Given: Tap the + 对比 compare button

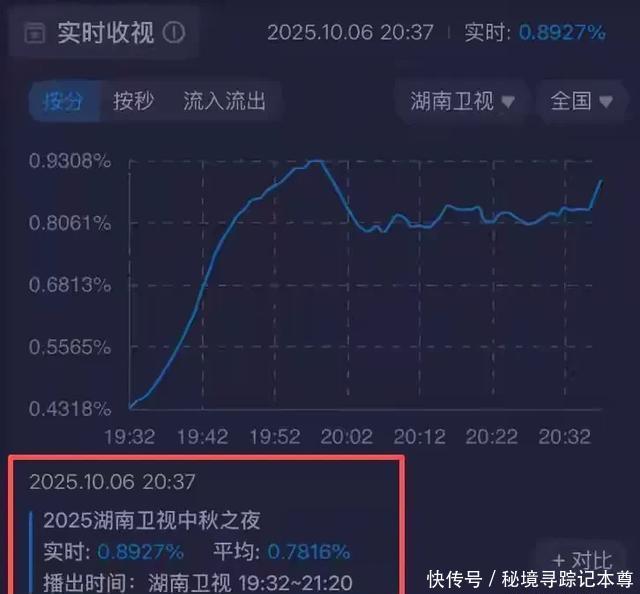Looking at the screenshot, I should pos(581,560).
